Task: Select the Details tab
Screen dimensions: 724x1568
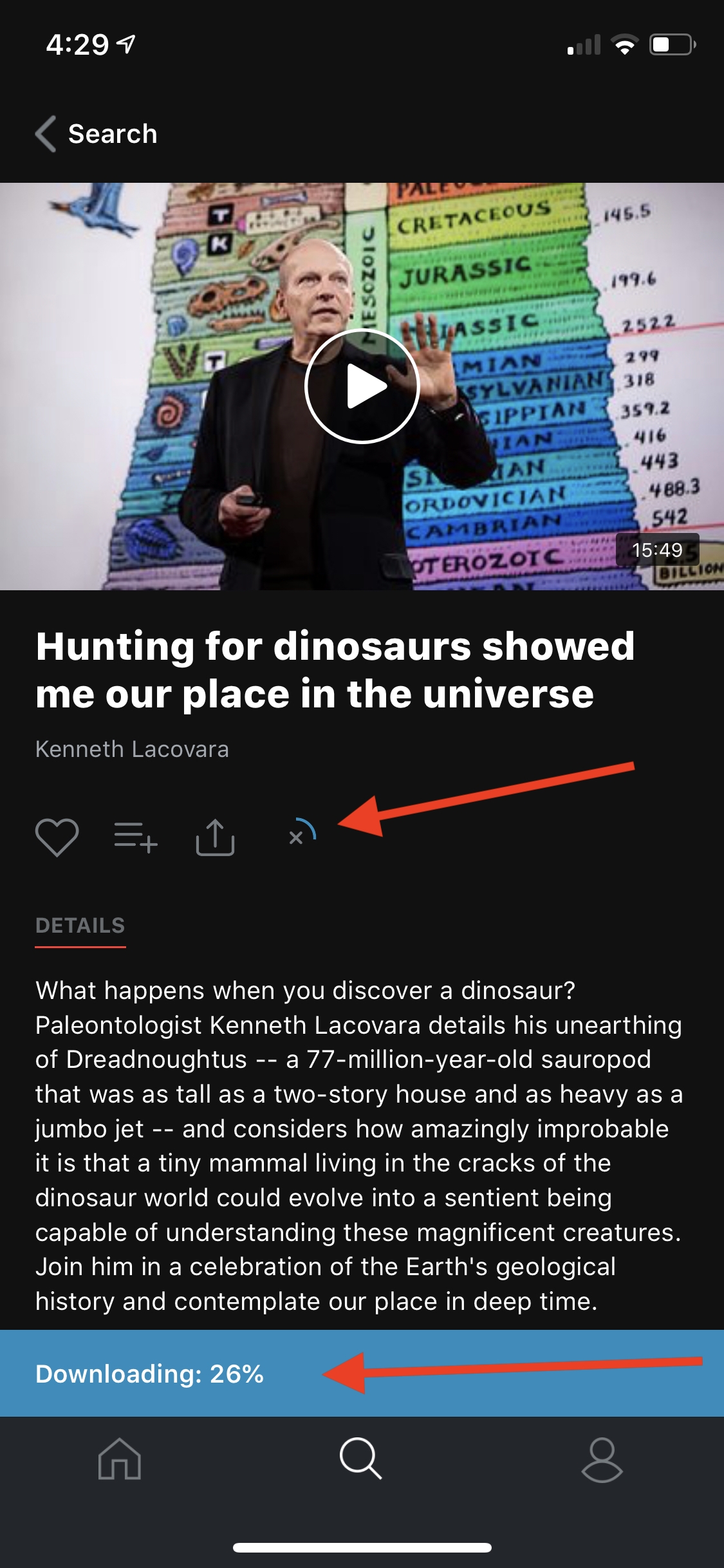Action: [x=80, y=926]
